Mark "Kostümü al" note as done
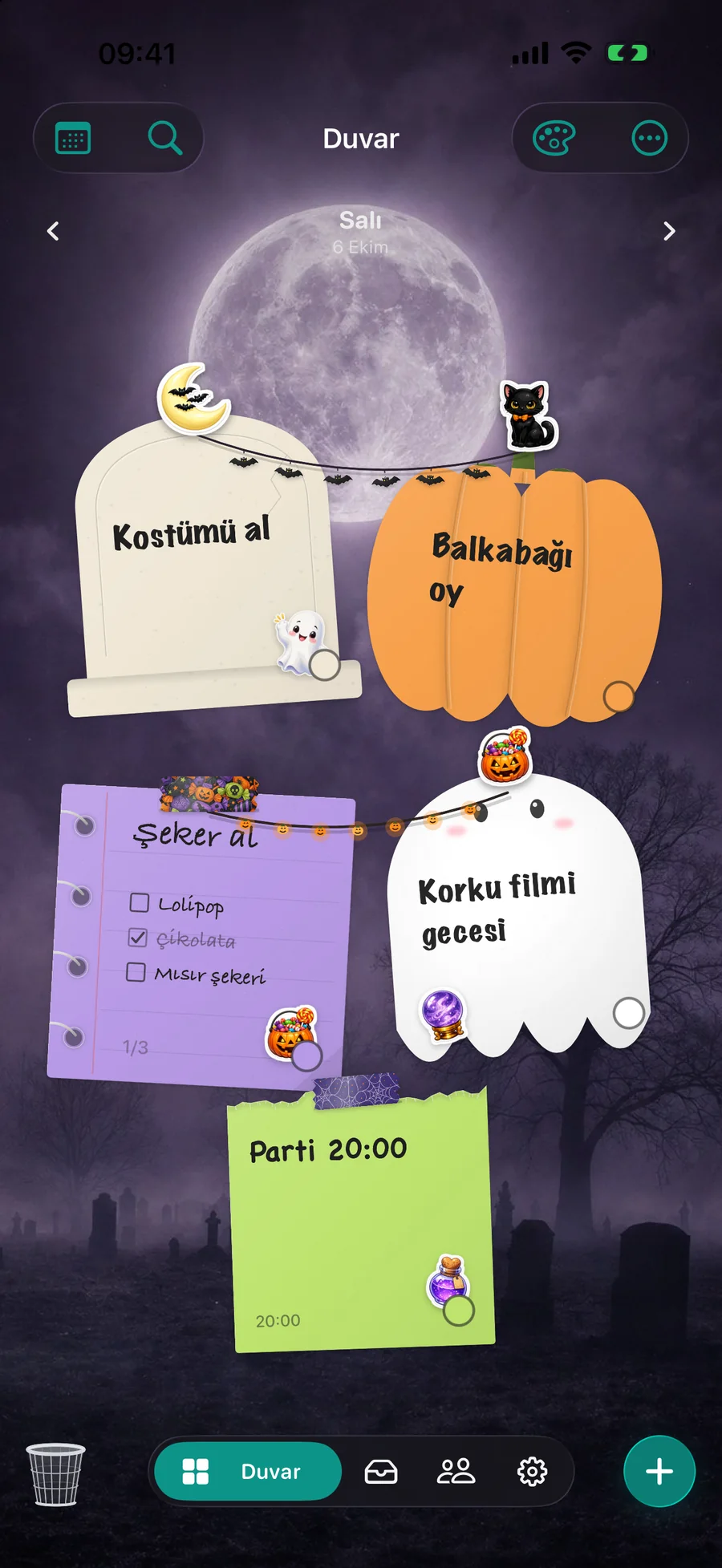The height and width of the screenshot is (1568, 722). pyautogui.click(x=325, y=665)
